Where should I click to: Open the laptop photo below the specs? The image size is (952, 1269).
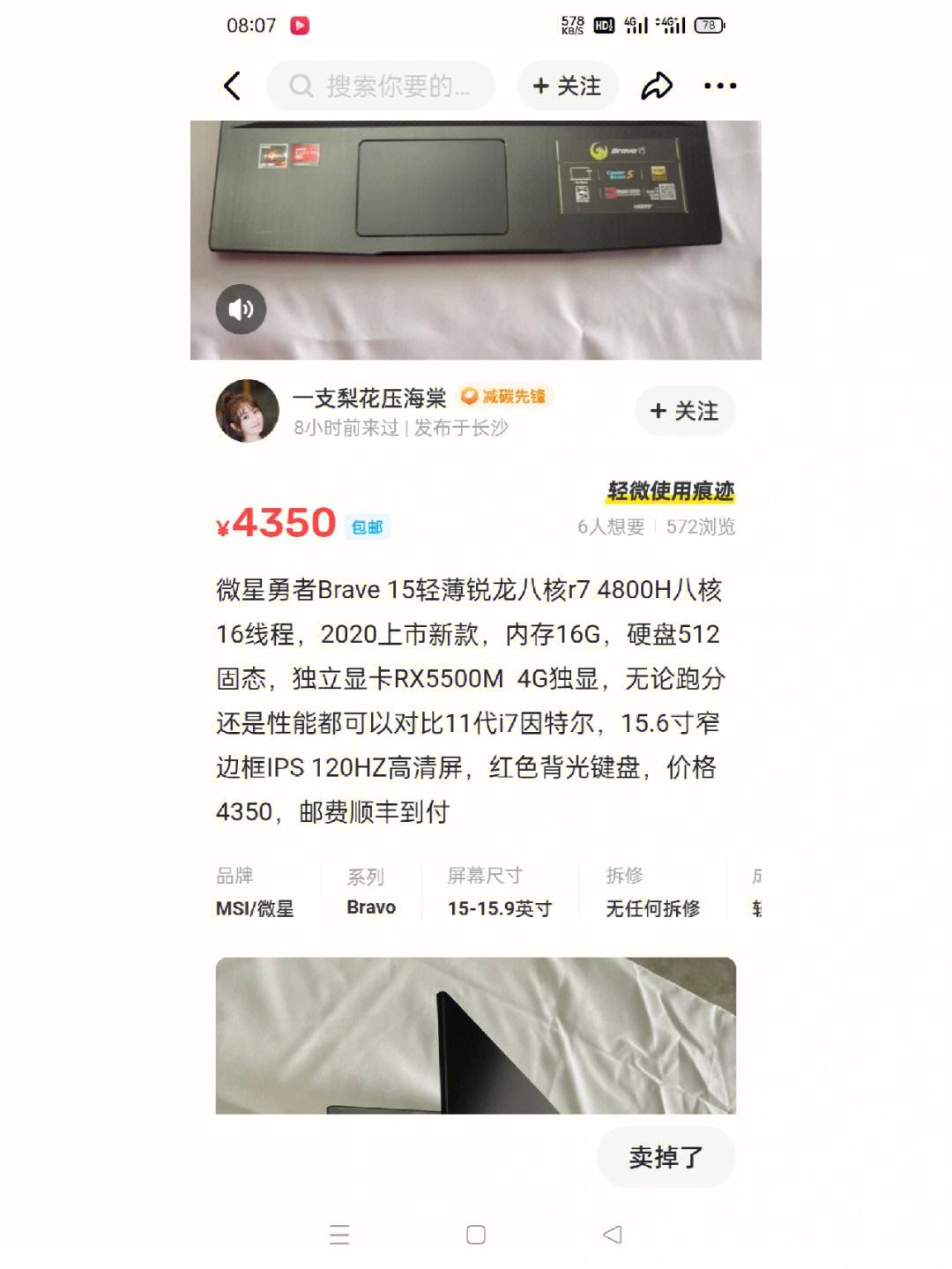pos(475,1035)
